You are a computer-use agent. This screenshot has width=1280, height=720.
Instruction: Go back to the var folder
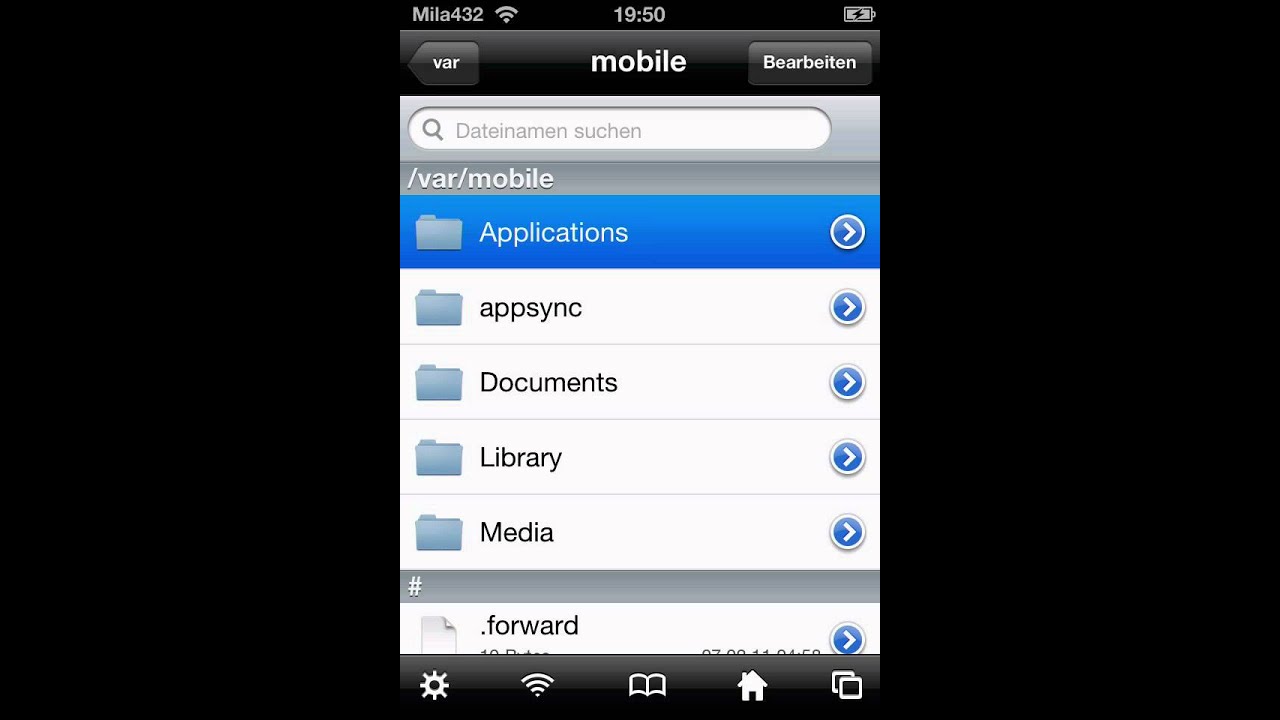click(x=444, y=62)
